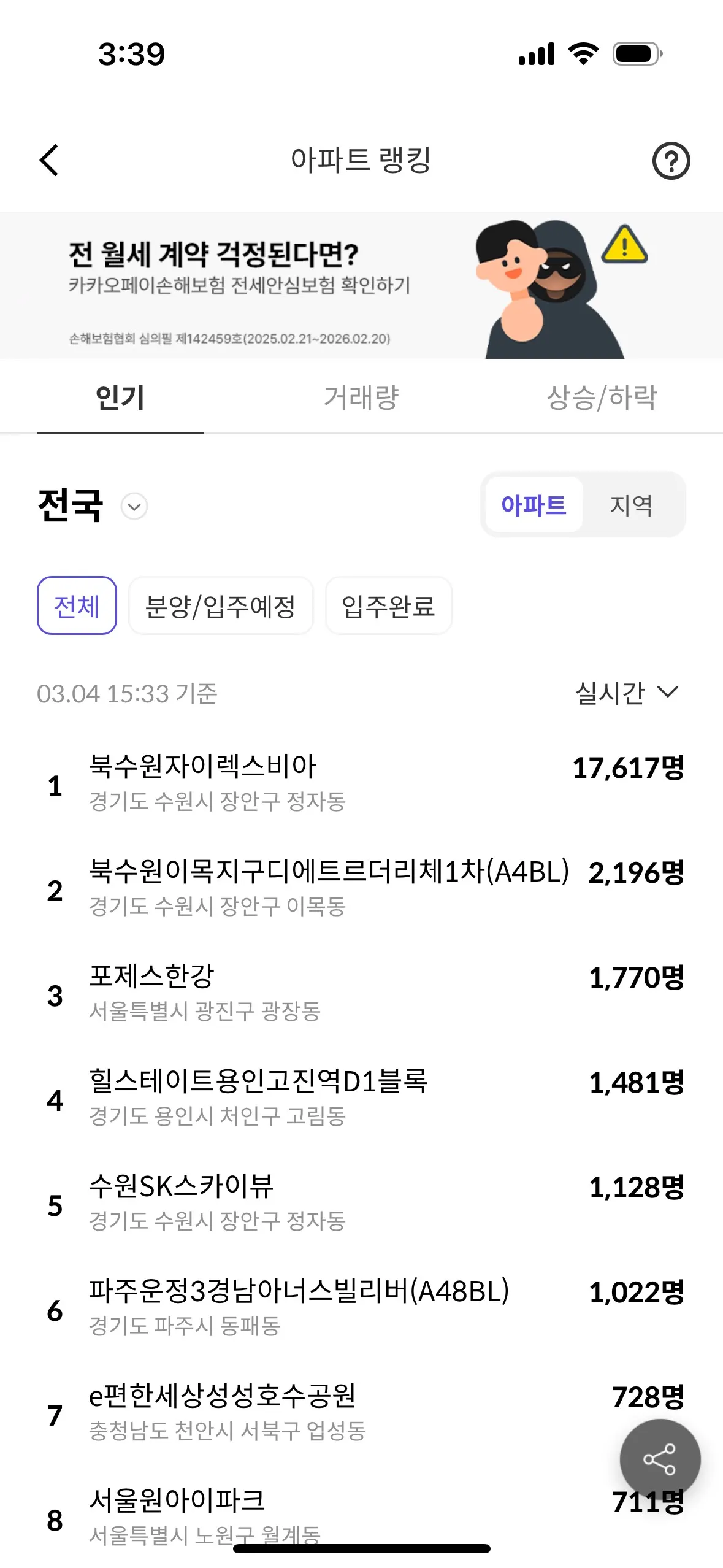Open the 실시간 sort dropdown
The image size is (723, 1568).
pyautogui.click(x=627, y=693)
